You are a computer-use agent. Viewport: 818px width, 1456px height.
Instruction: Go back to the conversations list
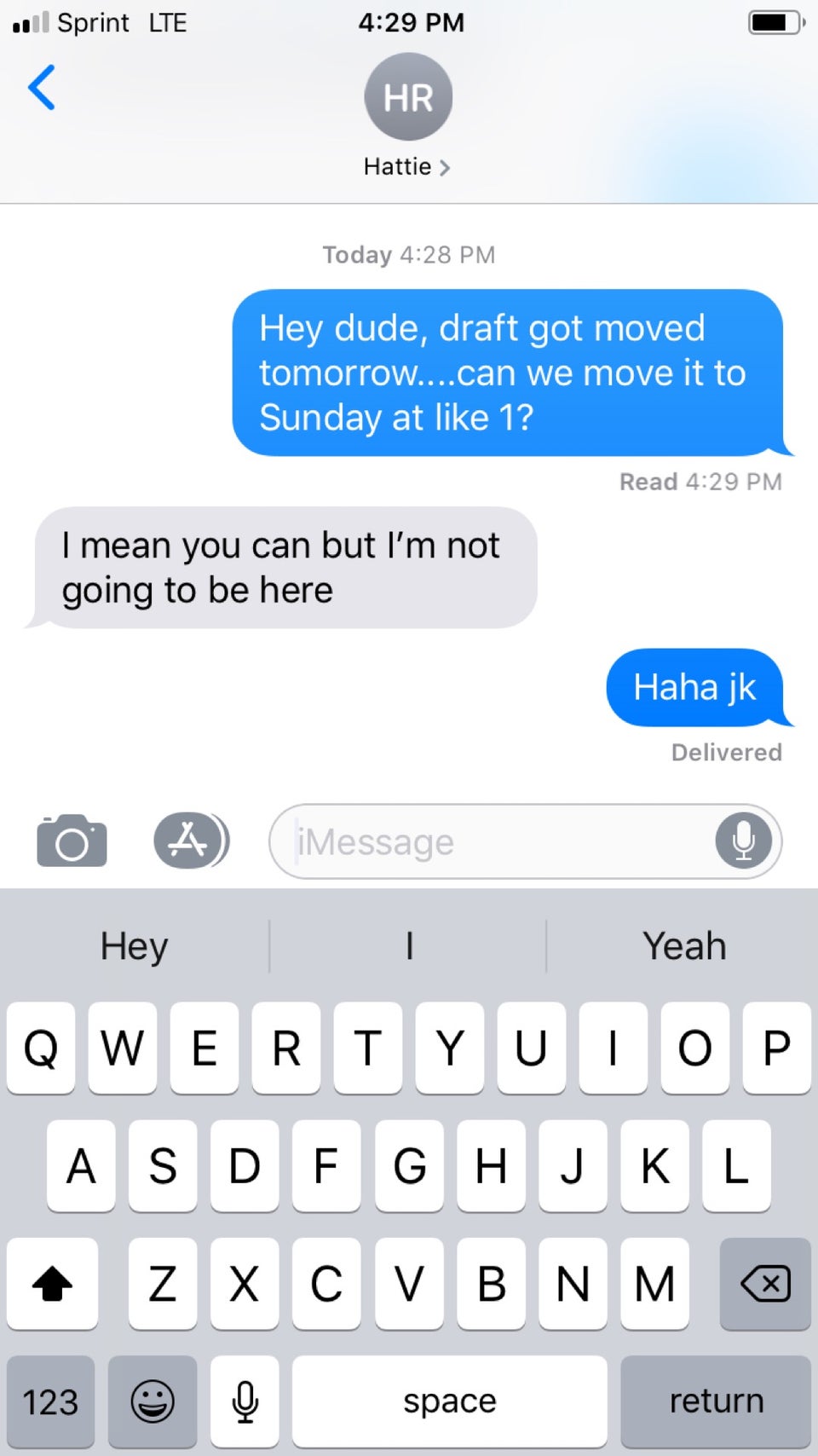(x=42, y=88)
